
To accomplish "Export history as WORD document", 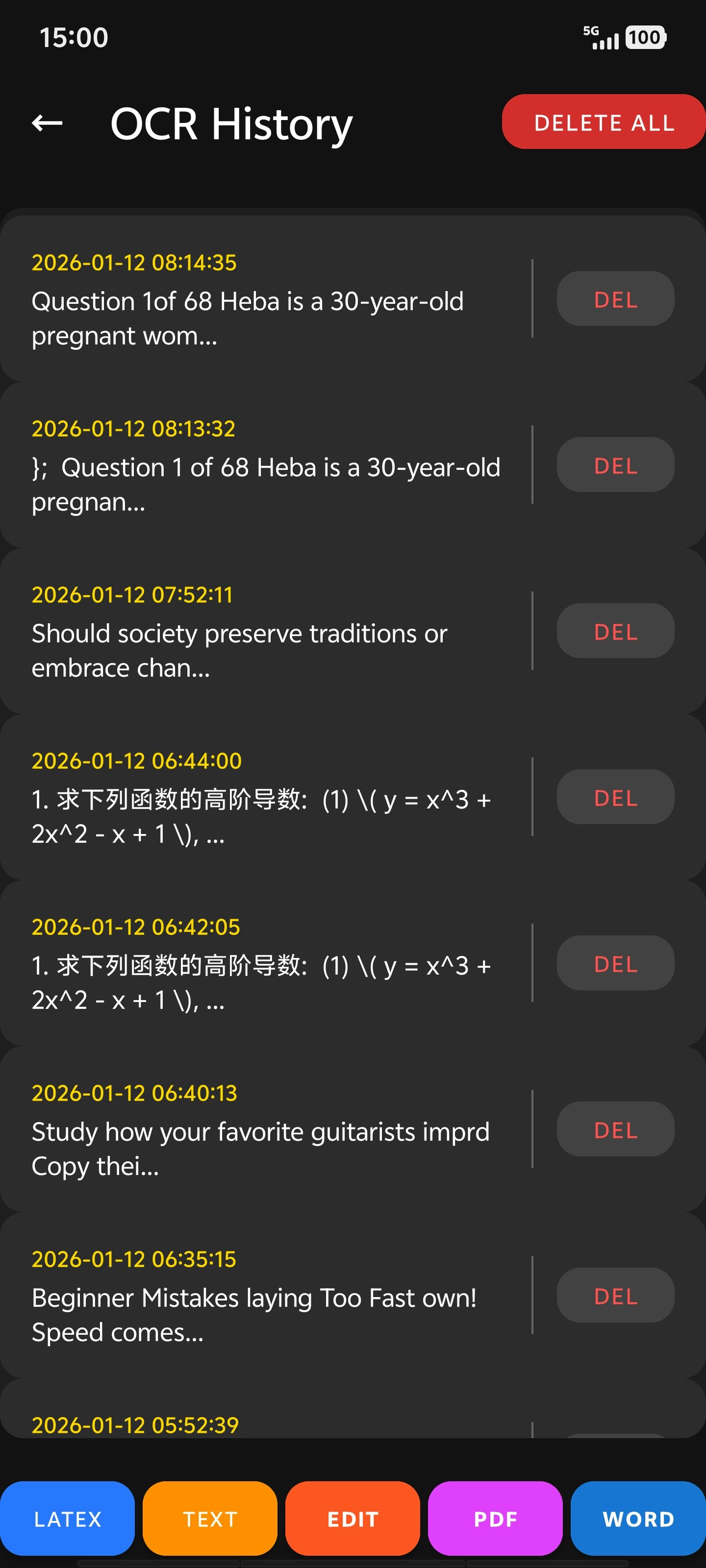I will (x=637, y=1518).
